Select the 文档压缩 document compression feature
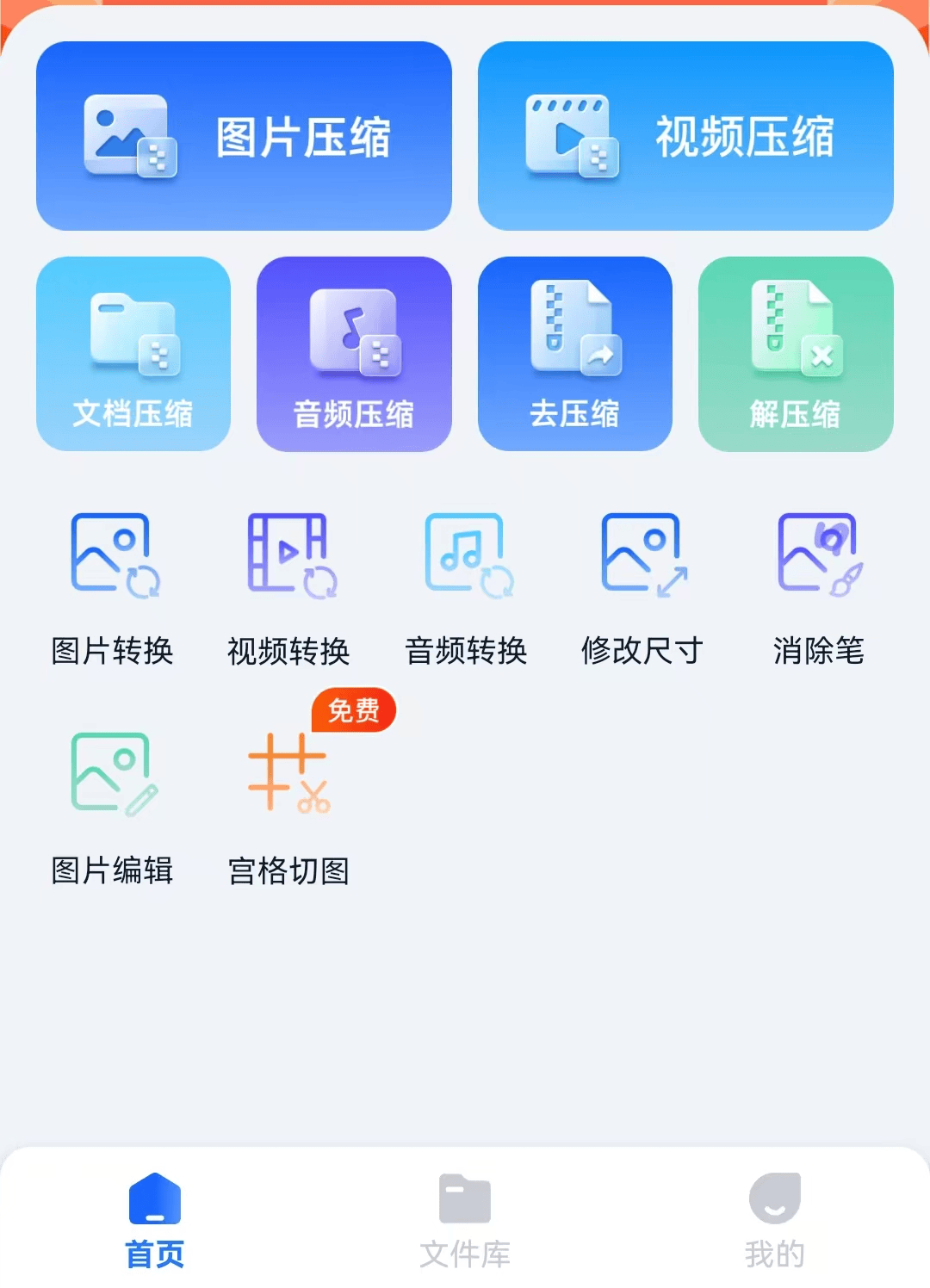This screenshot has width=930, height=1288. [133, 353]
